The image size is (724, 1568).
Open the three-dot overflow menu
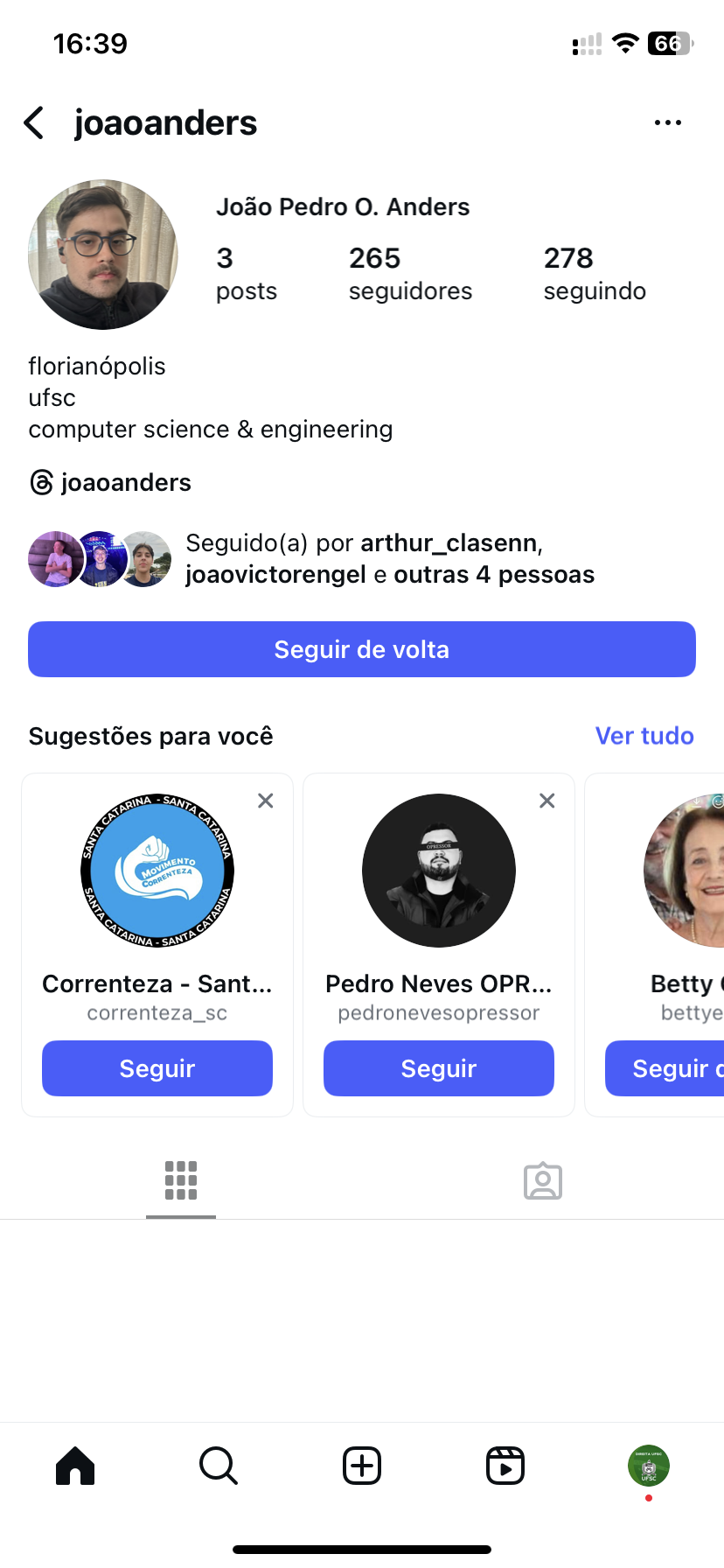point(667,122)
